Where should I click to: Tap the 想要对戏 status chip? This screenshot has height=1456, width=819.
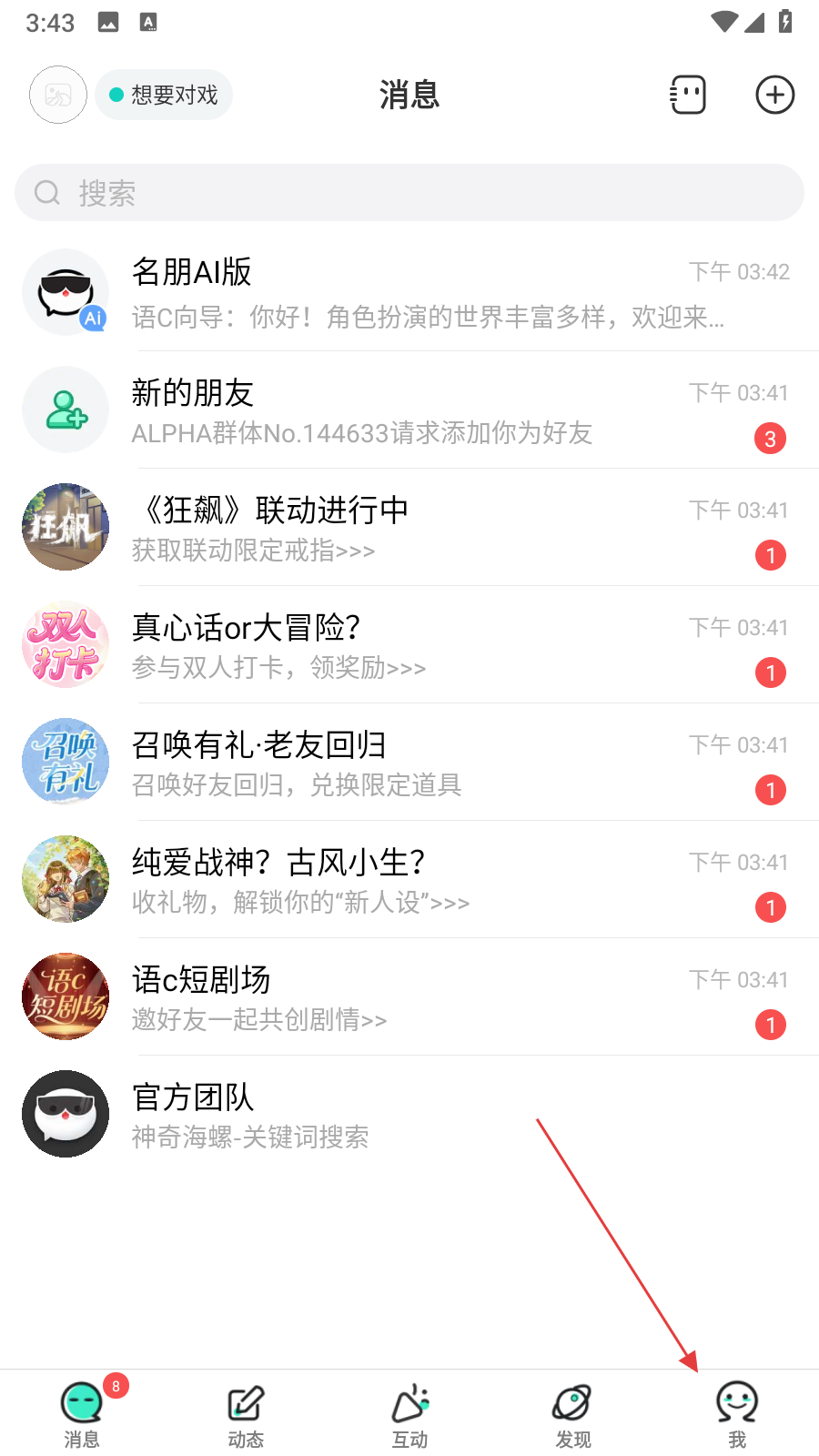point(165,95)
